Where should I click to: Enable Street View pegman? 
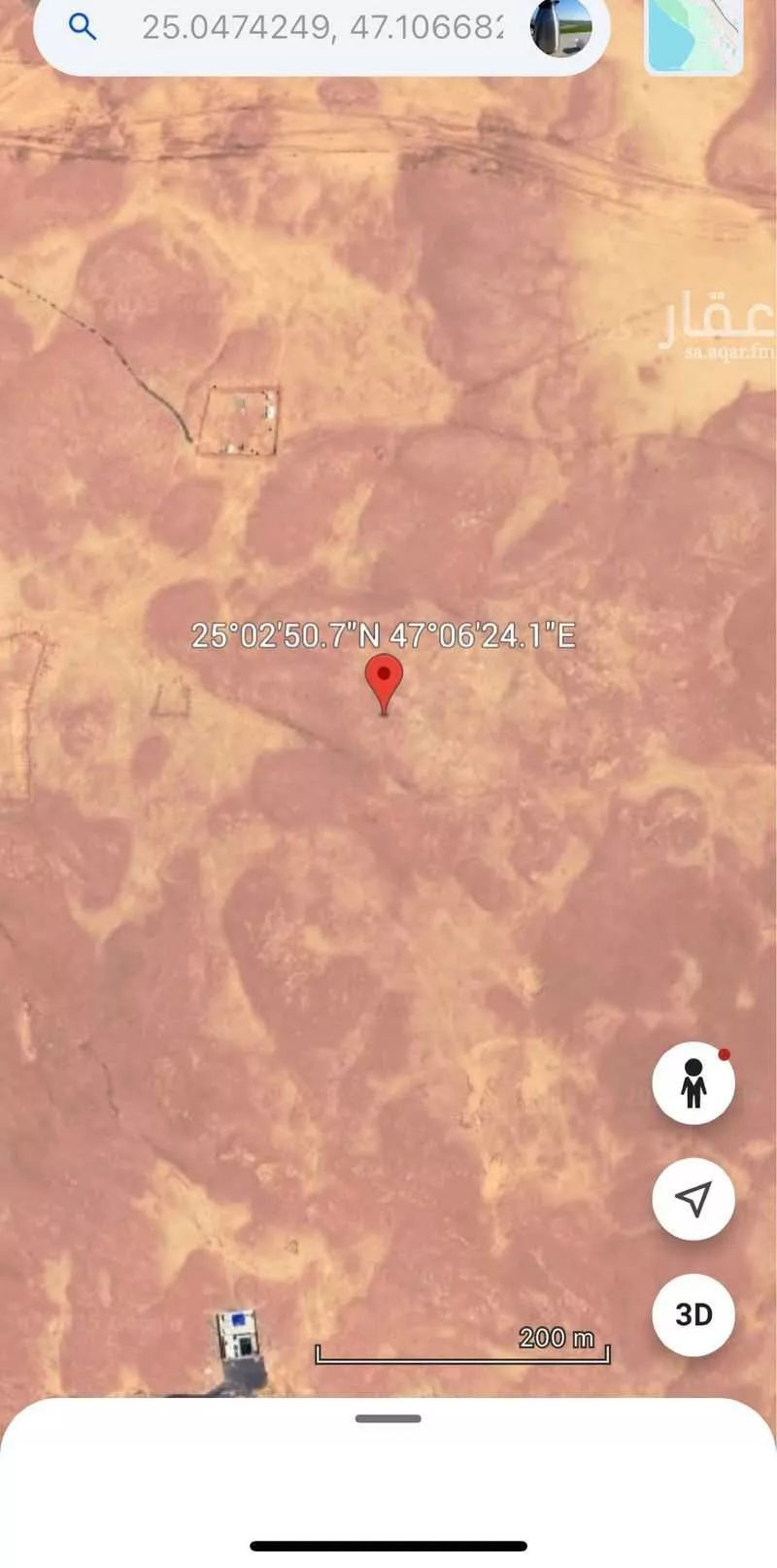pyautogui.click(x=693, y=1082)
